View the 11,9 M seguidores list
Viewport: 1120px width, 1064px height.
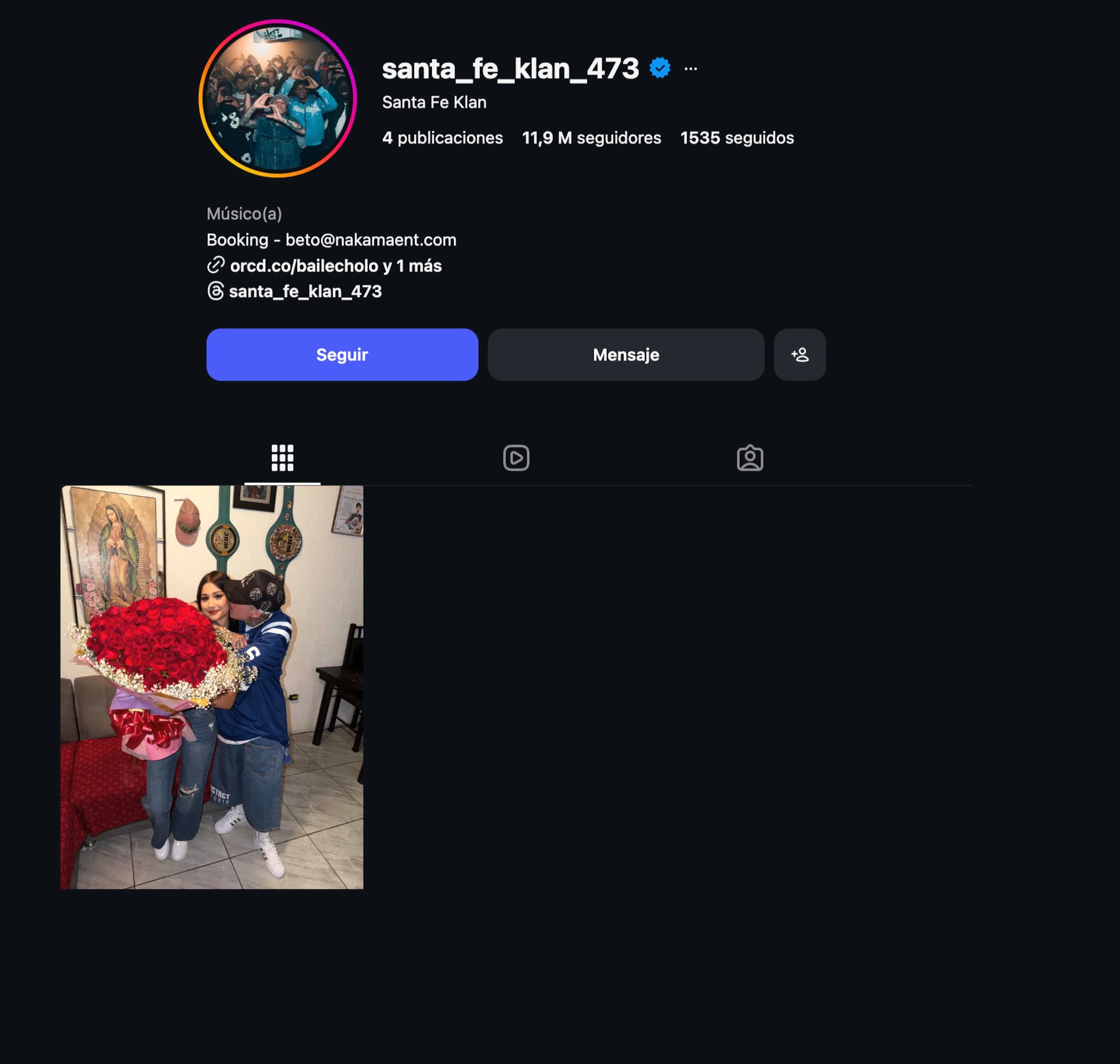click(x=591, y=138)
